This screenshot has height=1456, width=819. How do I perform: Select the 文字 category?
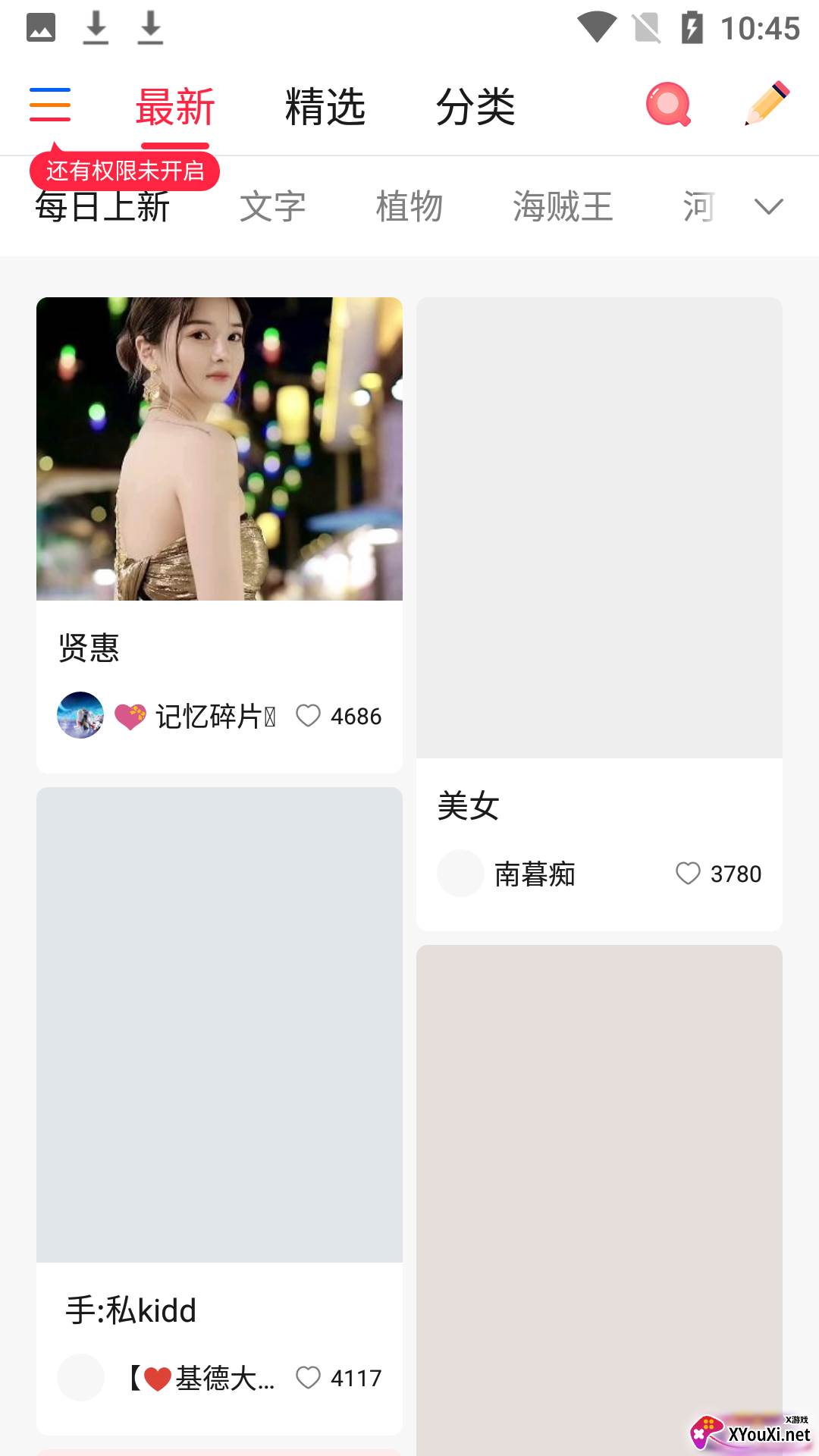pyautogui.click(x=272, y=207)
